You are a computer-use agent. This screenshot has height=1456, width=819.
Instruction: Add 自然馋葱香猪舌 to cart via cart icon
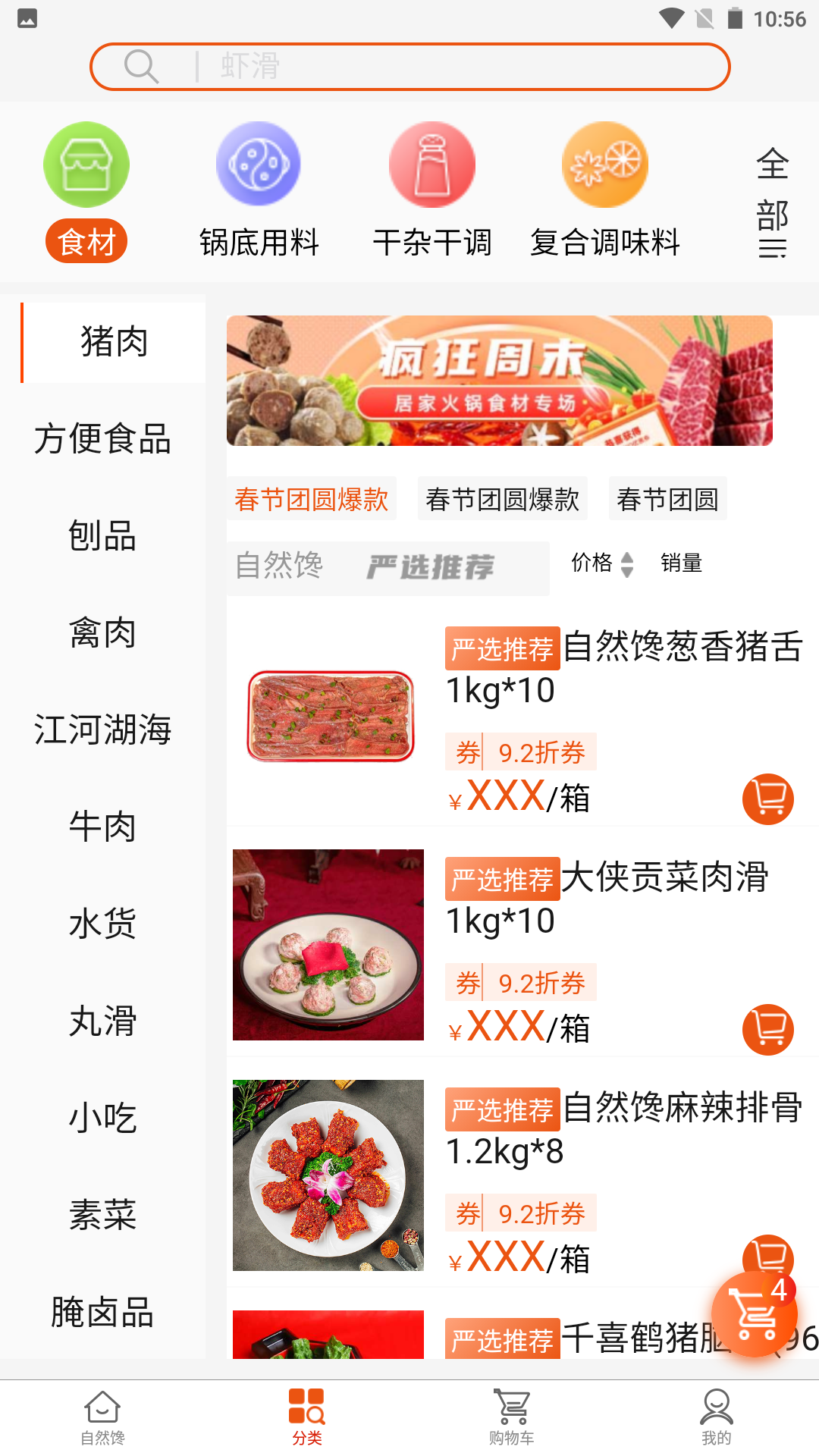[768, 799]
